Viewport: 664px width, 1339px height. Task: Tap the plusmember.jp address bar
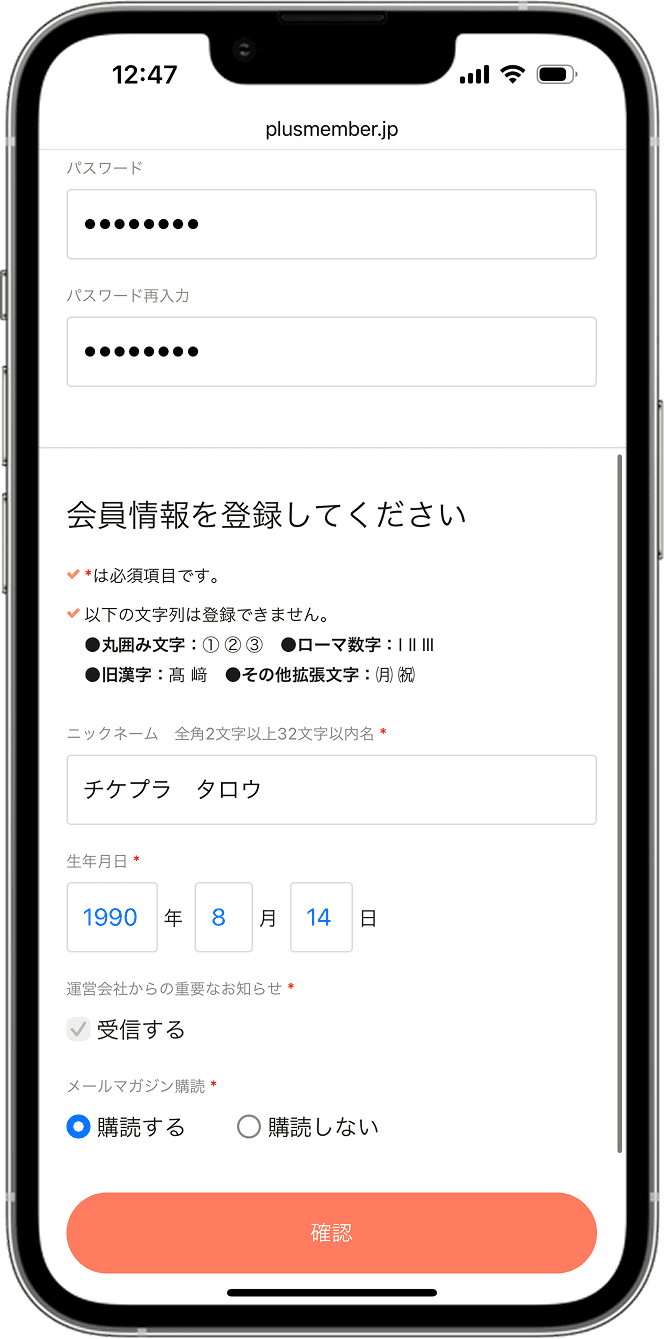coord(331,129)
